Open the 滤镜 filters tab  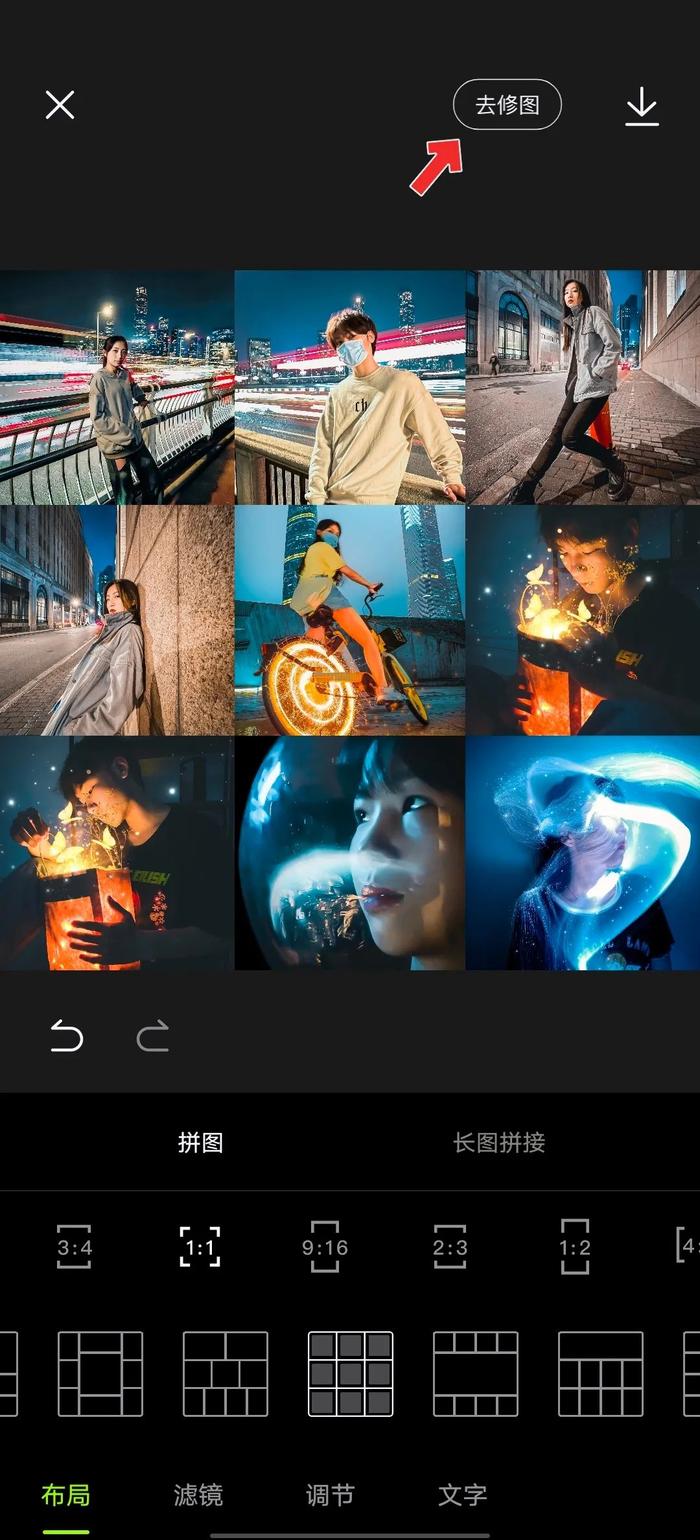[198, 1495]
